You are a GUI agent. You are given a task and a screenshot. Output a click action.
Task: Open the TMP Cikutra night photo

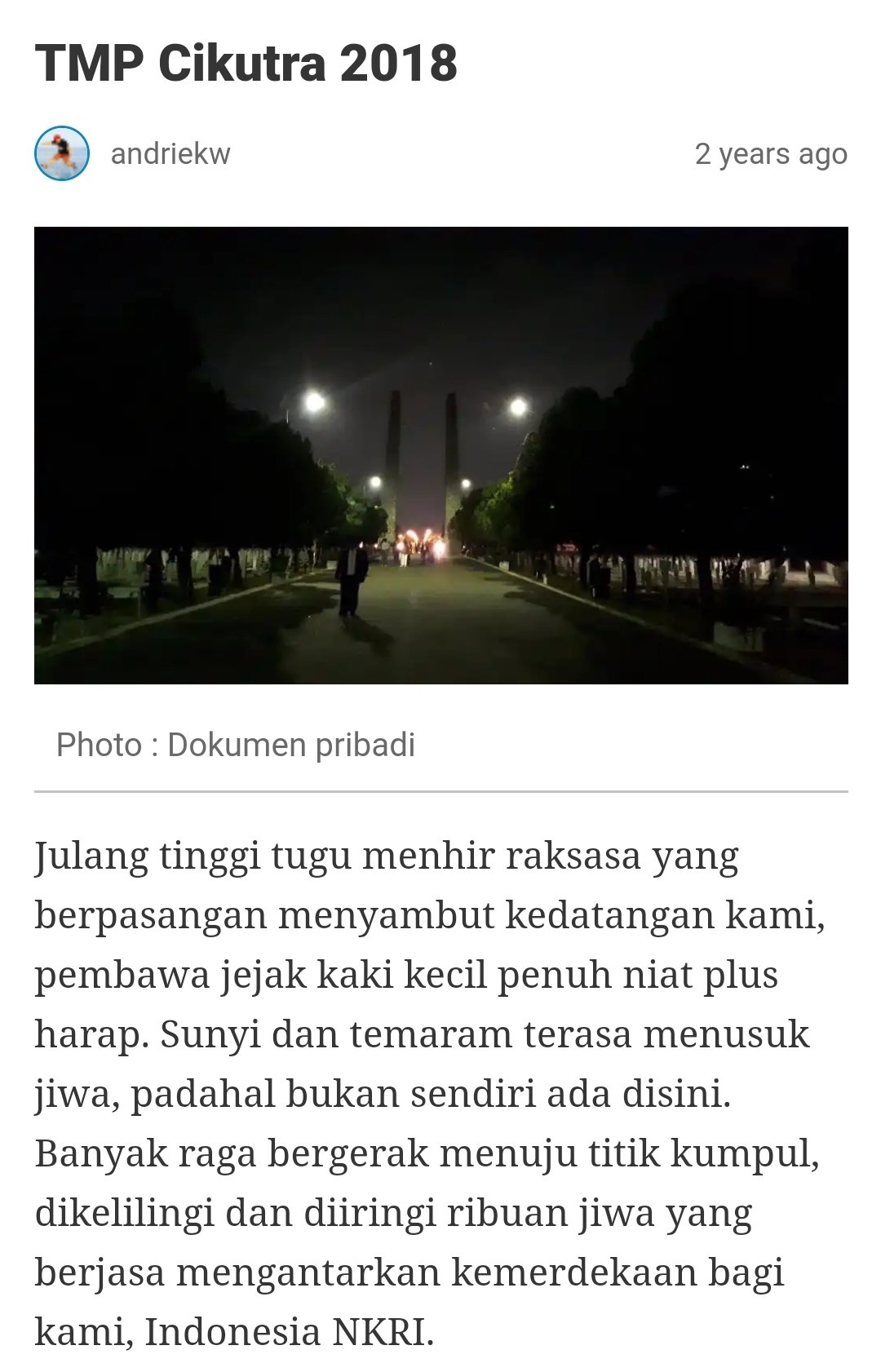[440, 455]
